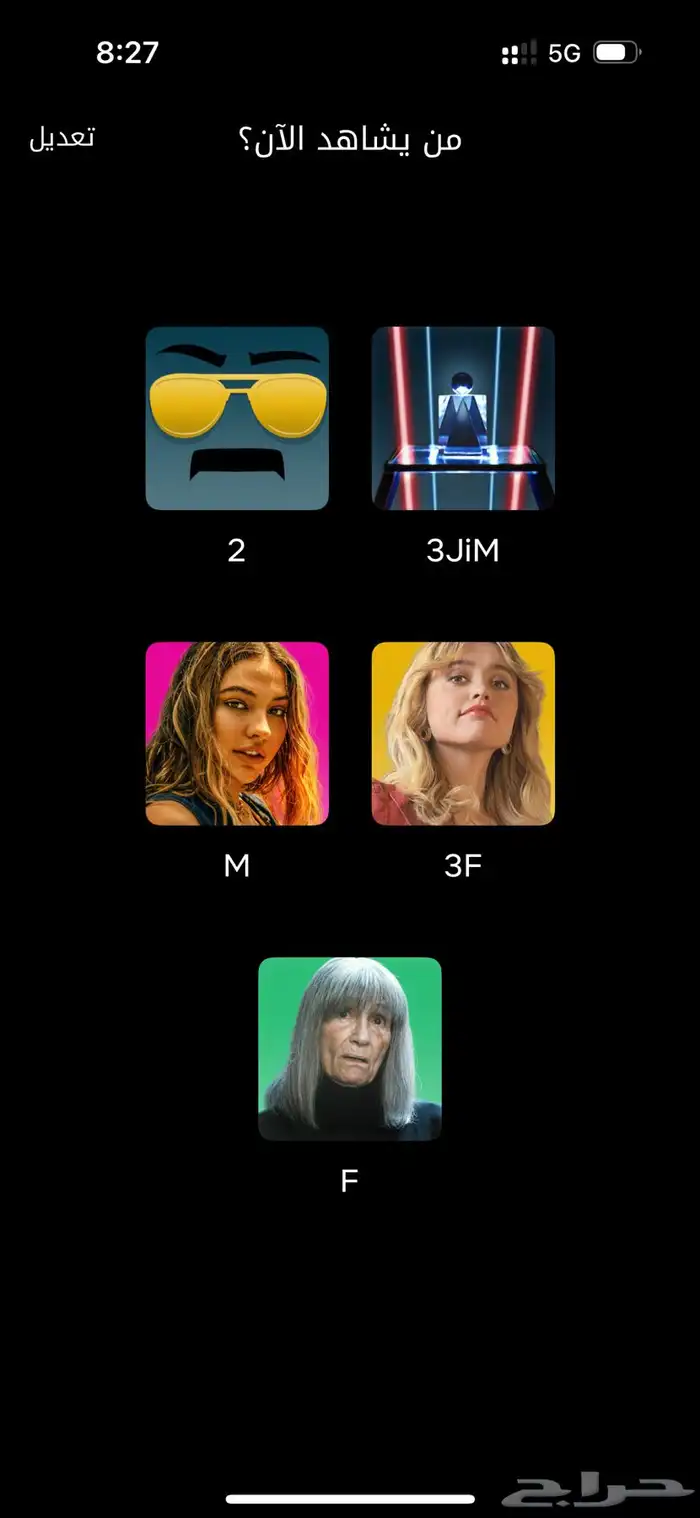Pick the 3F profile

pyautogui.click(x=463, y=733)
